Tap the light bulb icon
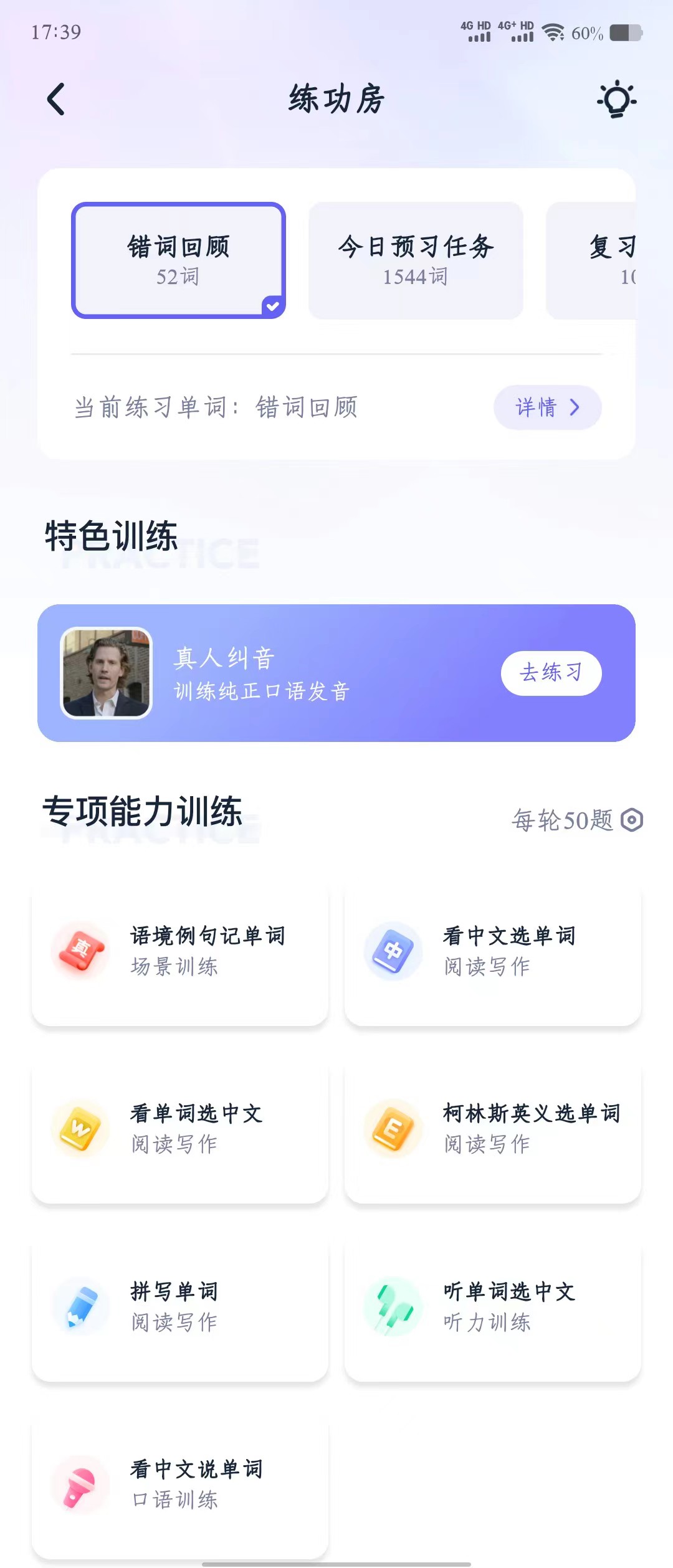The height and width of the screenshot is (1568, 673). (x=616, y=100)
